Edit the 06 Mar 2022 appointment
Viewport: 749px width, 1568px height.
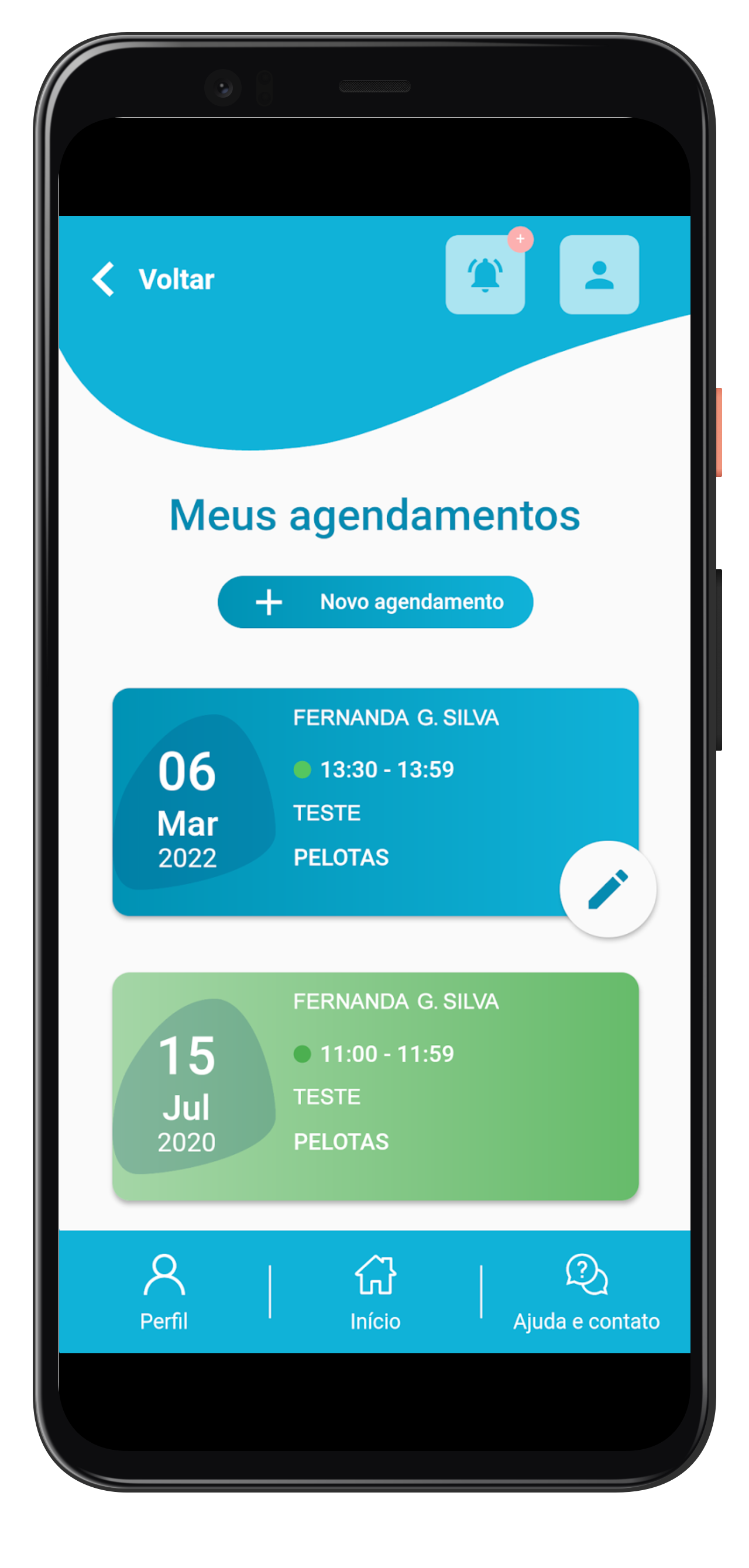607,889
